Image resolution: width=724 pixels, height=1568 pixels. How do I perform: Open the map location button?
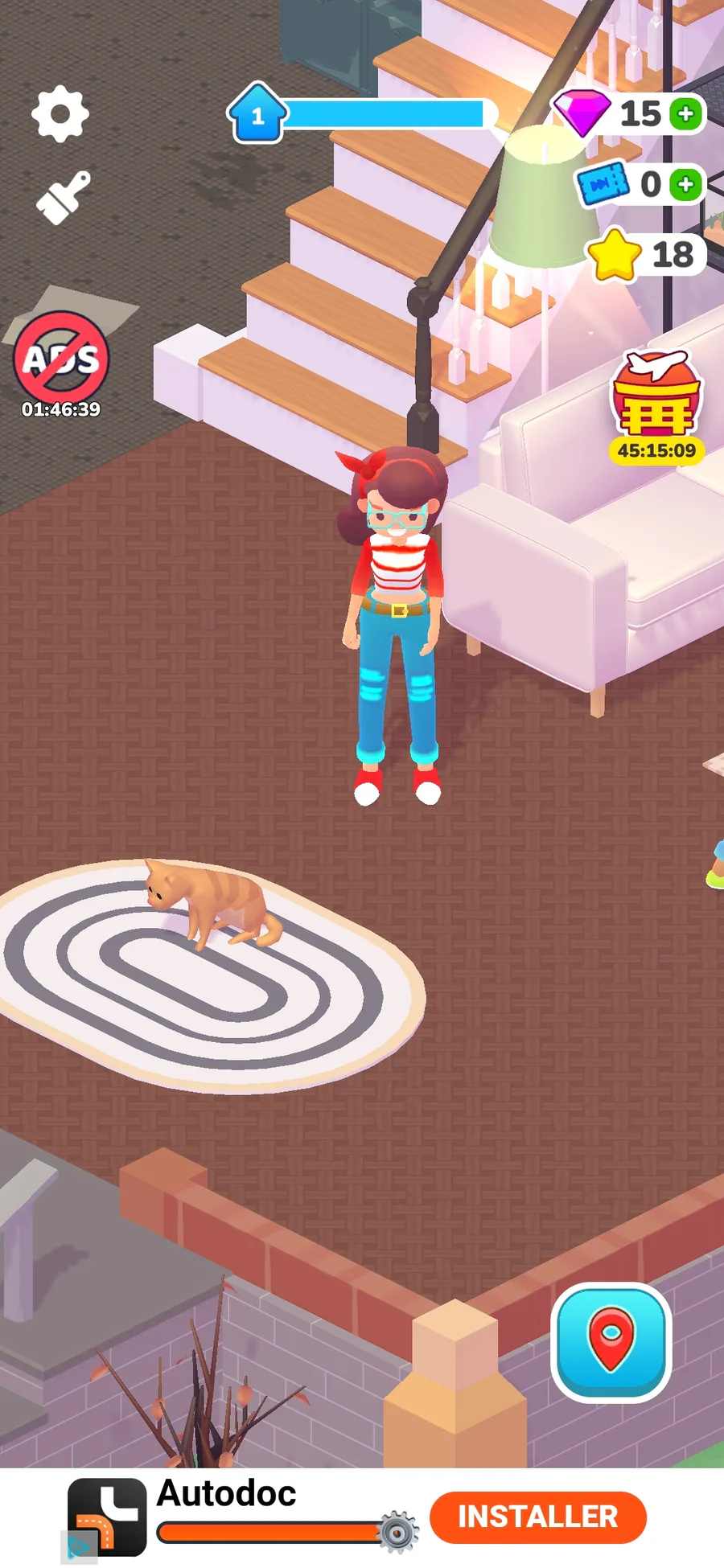coord(611,1342)
